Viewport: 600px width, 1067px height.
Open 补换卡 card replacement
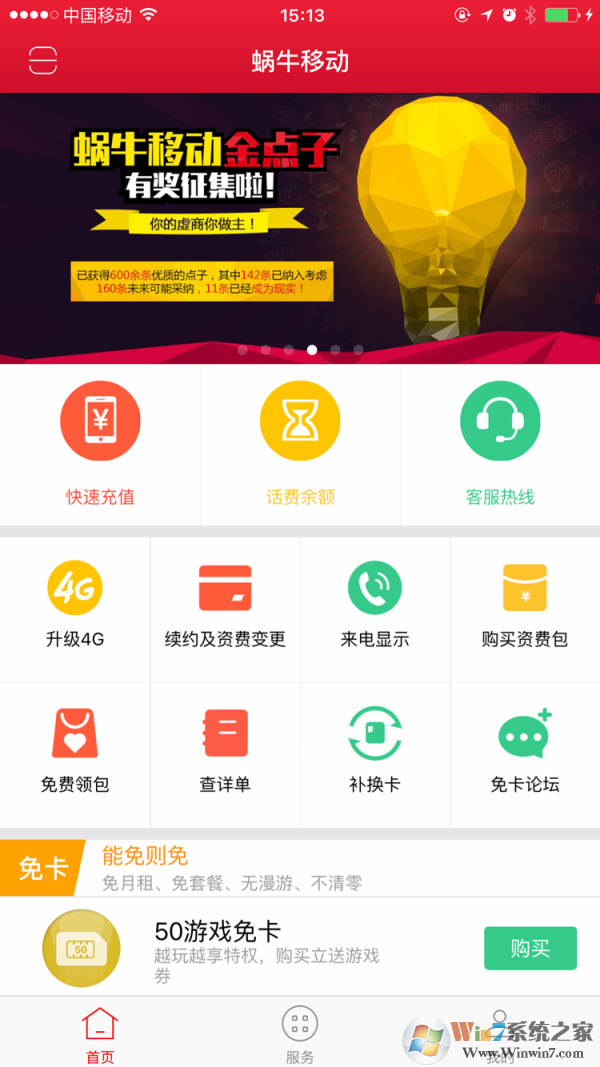click(x=375, y=752)
